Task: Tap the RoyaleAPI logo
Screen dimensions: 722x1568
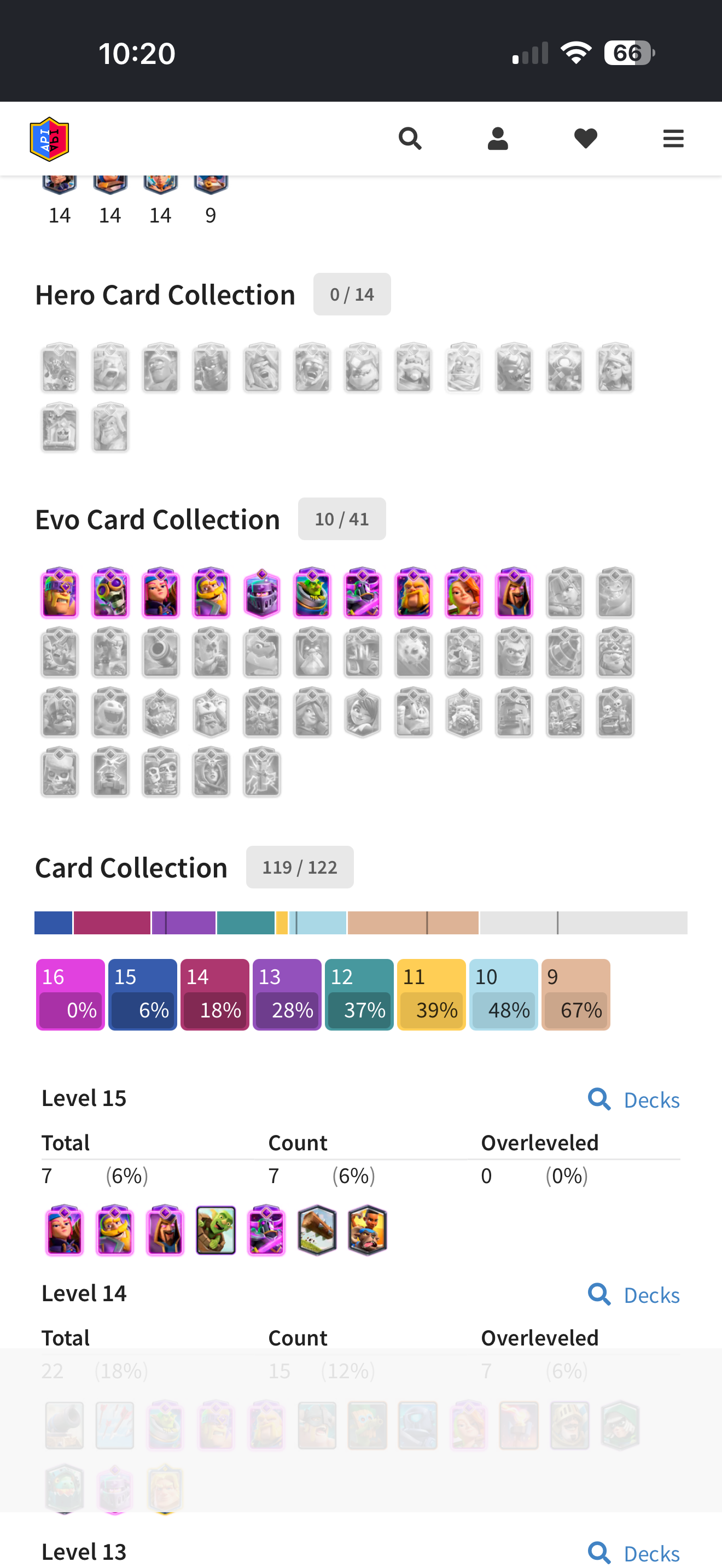Action: pyautogui.click(x=49, y=139)
